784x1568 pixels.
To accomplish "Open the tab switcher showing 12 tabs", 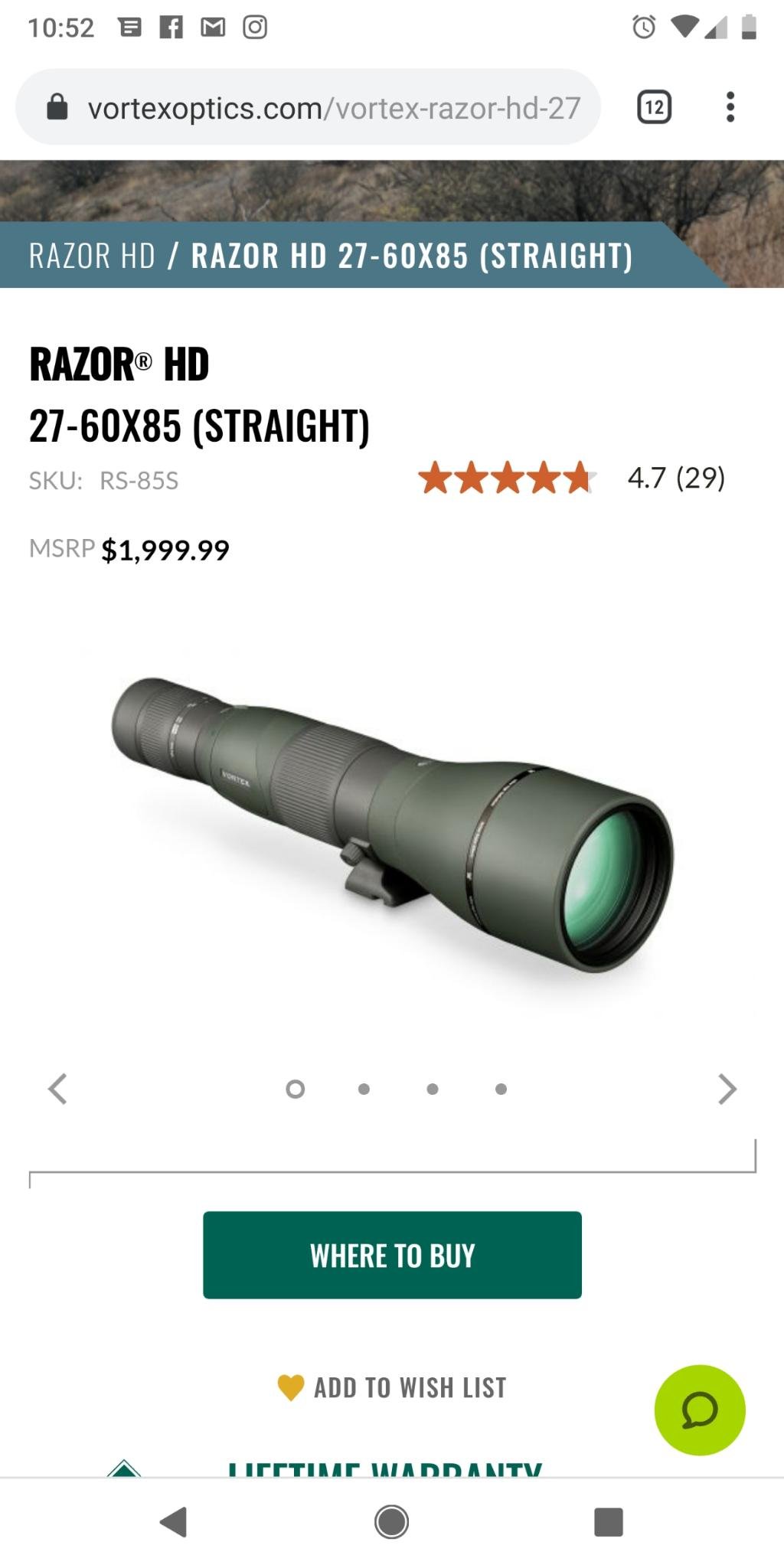I will coord(654,107).
